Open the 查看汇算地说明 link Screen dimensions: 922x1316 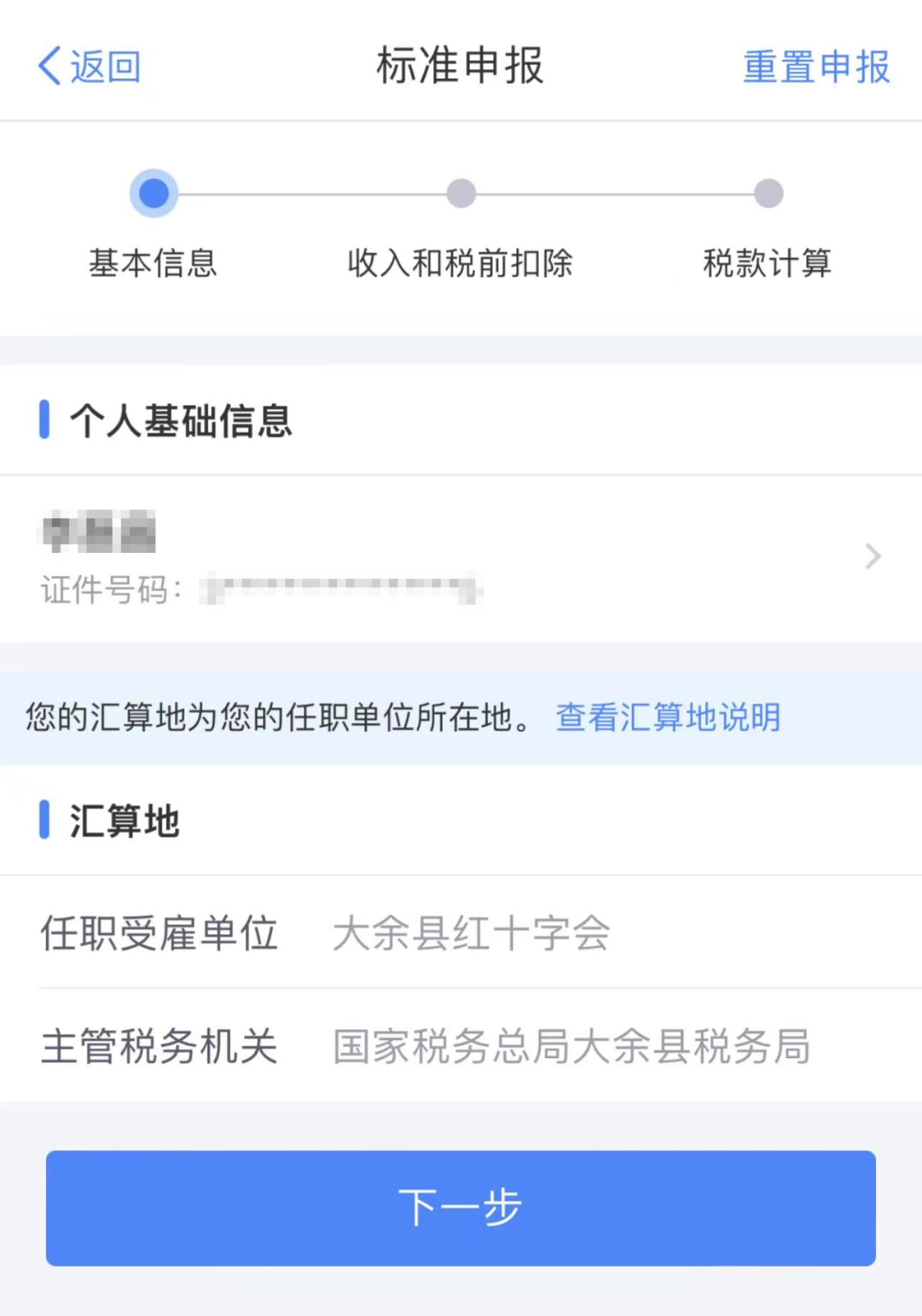pyautogui.click(x=668, y=718)
